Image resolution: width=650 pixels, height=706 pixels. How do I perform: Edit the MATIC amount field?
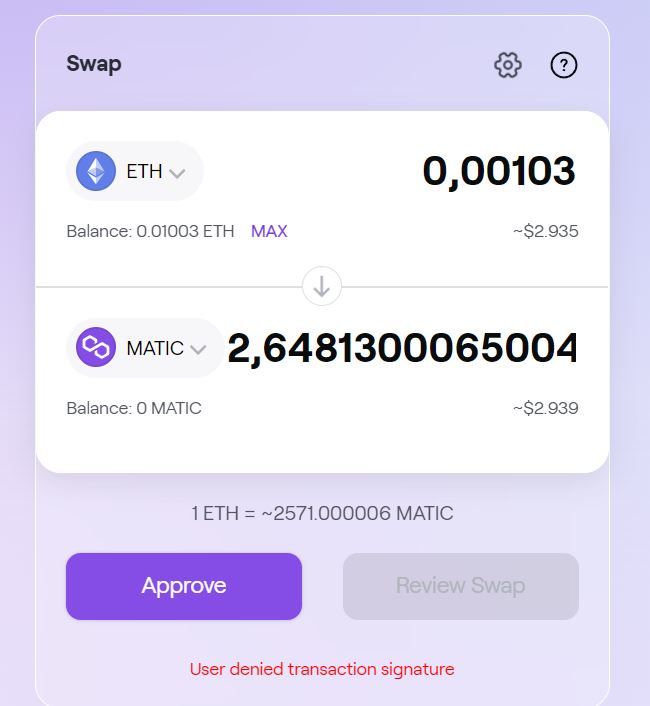tap(402, 348)
